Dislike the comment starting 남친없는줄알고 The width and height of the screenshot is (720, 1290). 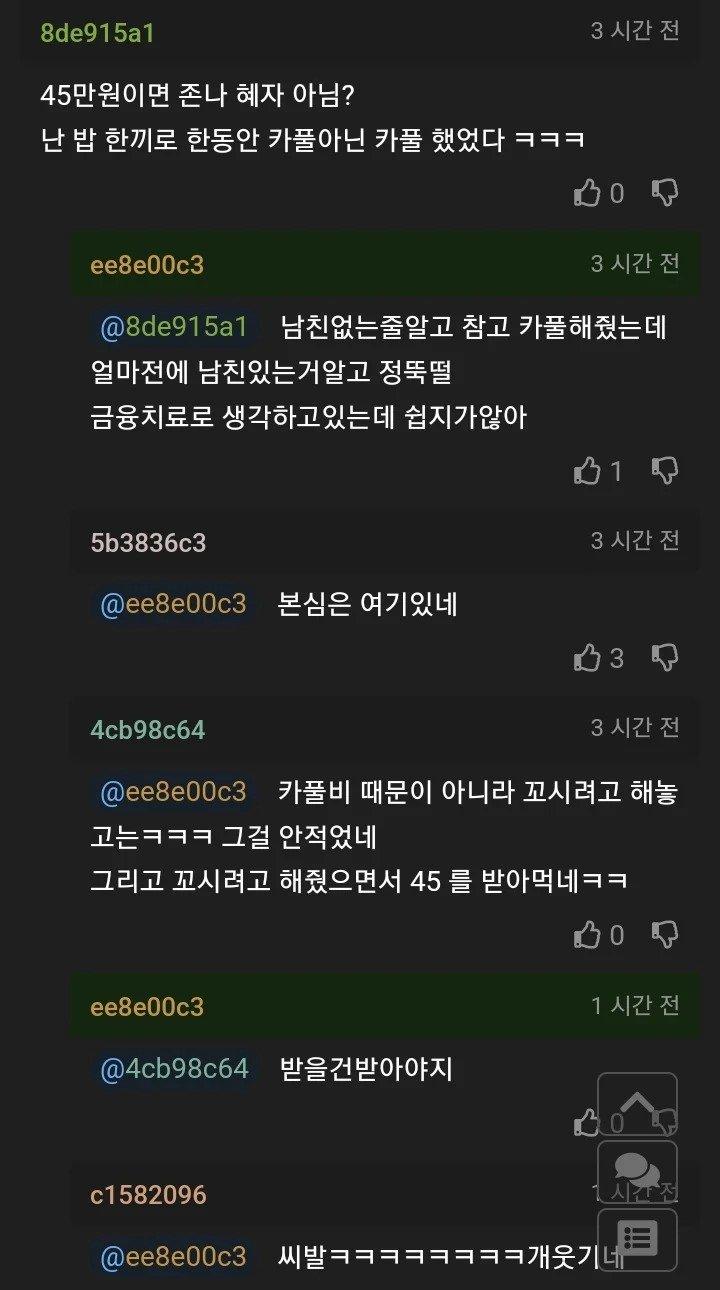(x=665, y=471)
